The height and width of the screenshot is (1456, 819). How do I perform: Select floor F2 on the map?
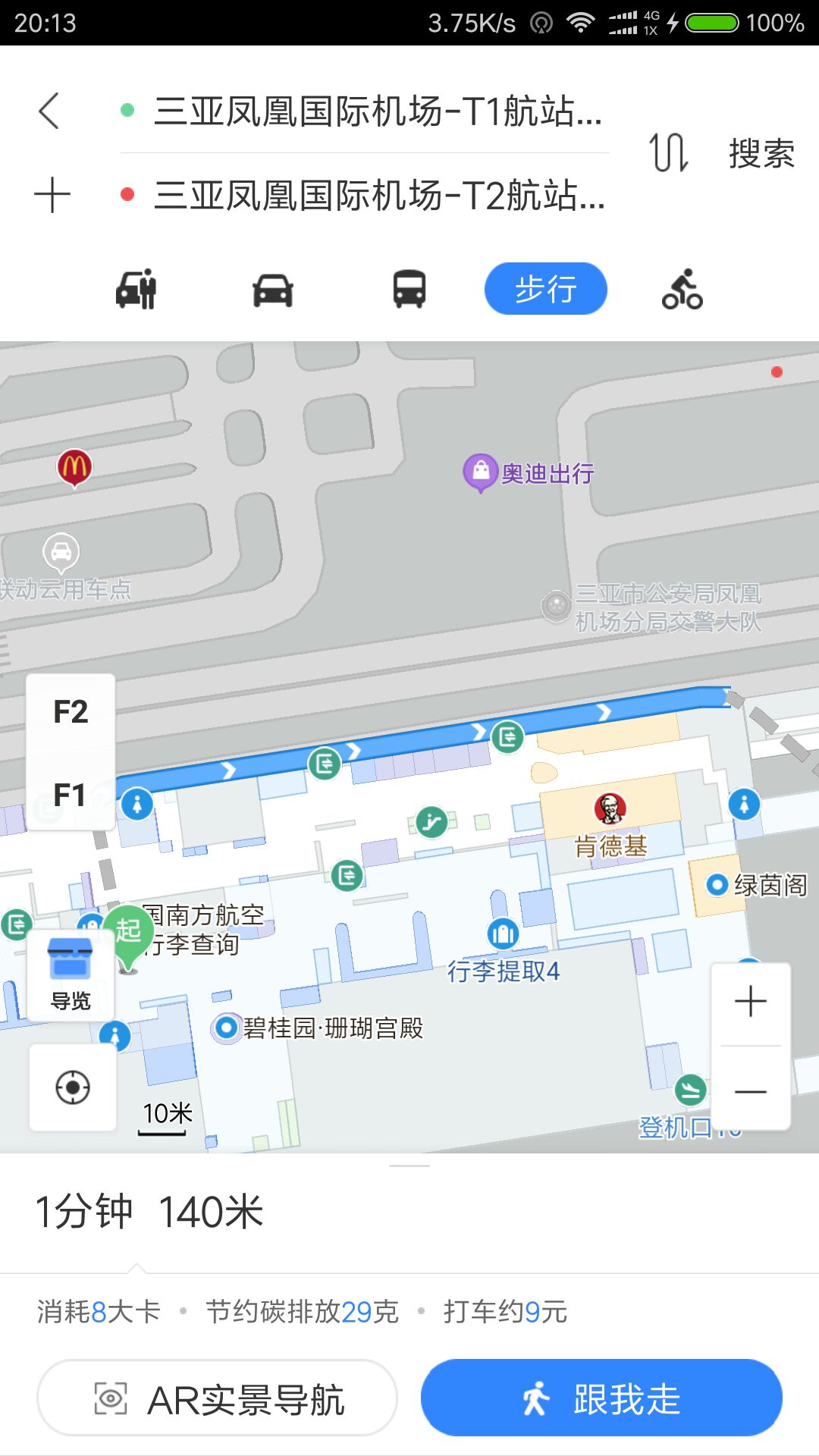pos(71,711)
